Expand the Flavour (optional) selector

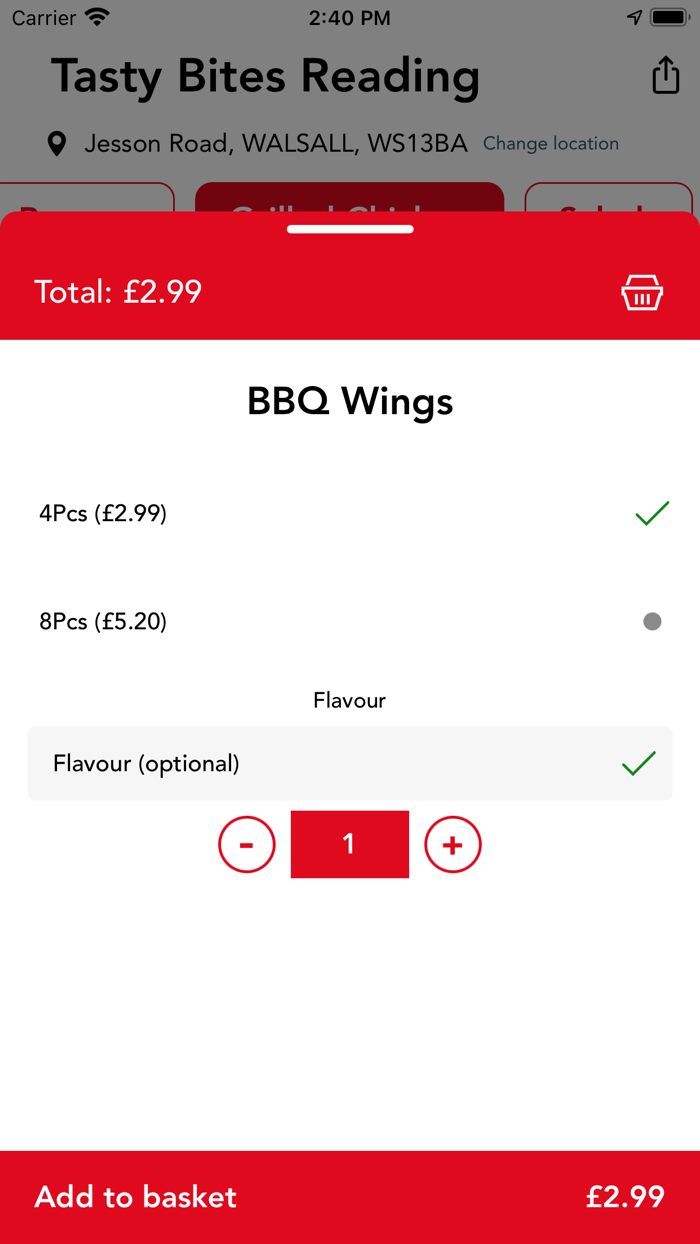[x=350, y=764]
